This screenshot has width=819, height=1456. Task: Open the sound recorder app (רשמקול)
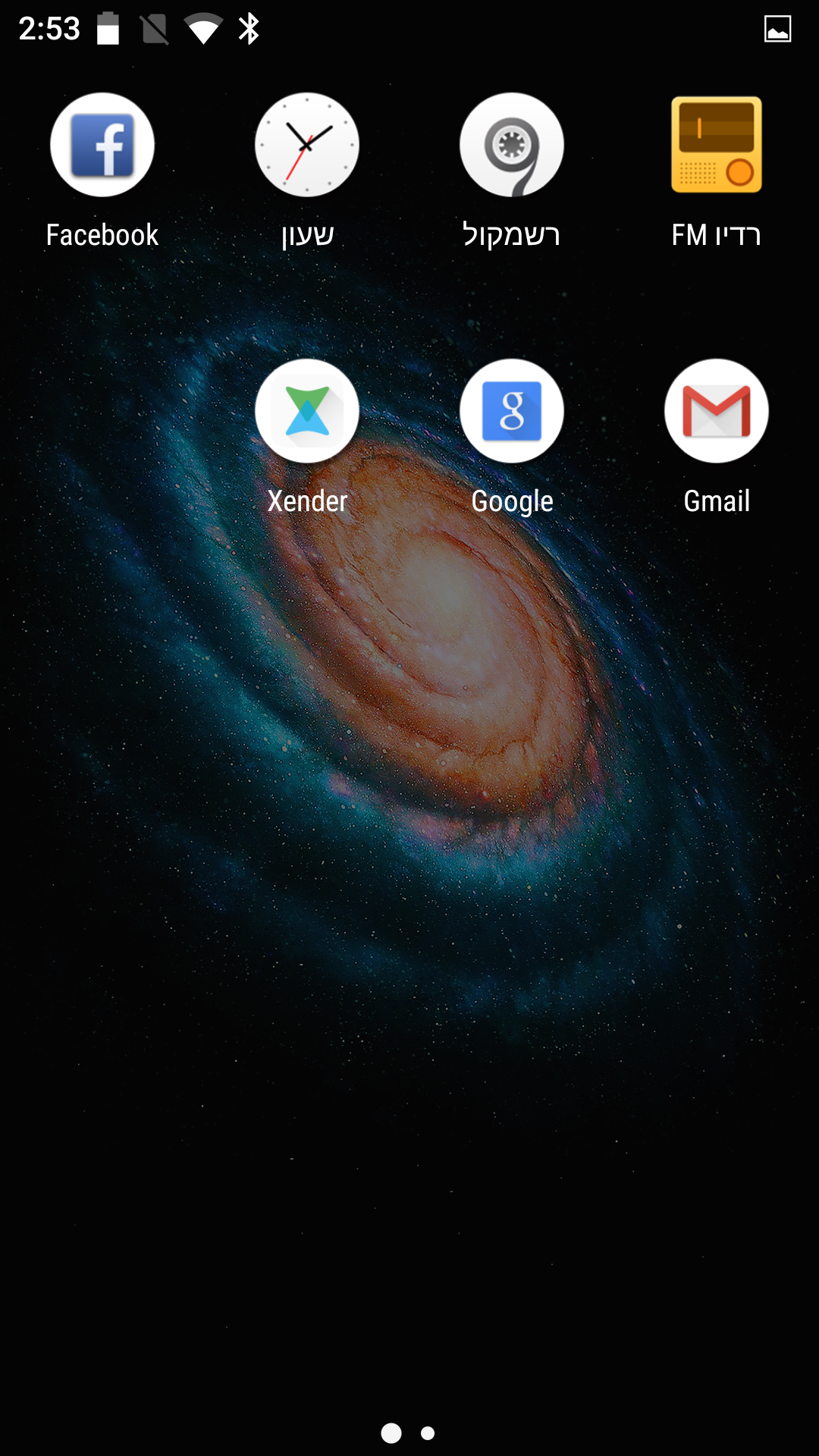pyautogui.click(x=512, y=146)
